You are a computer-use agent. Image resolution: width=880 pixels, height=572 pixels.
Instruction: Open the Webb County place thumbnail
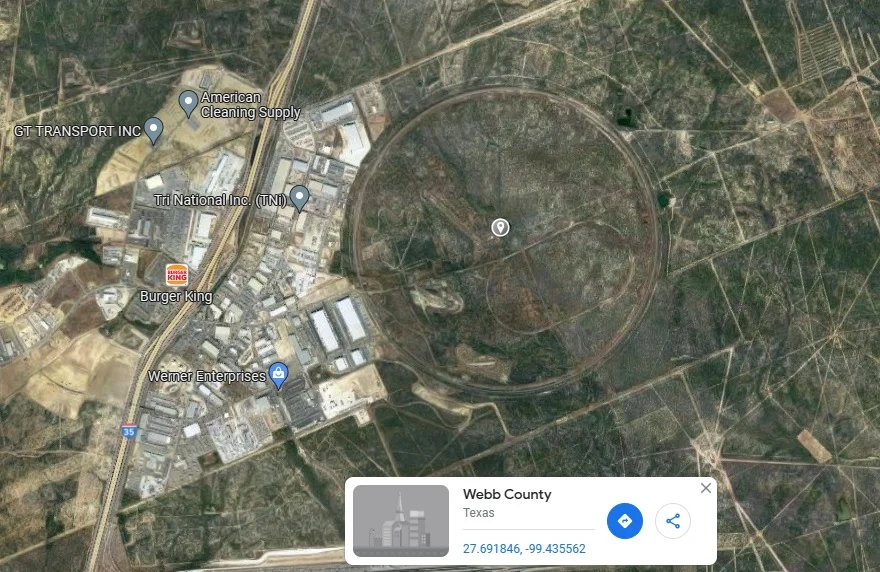click(401, 521)
